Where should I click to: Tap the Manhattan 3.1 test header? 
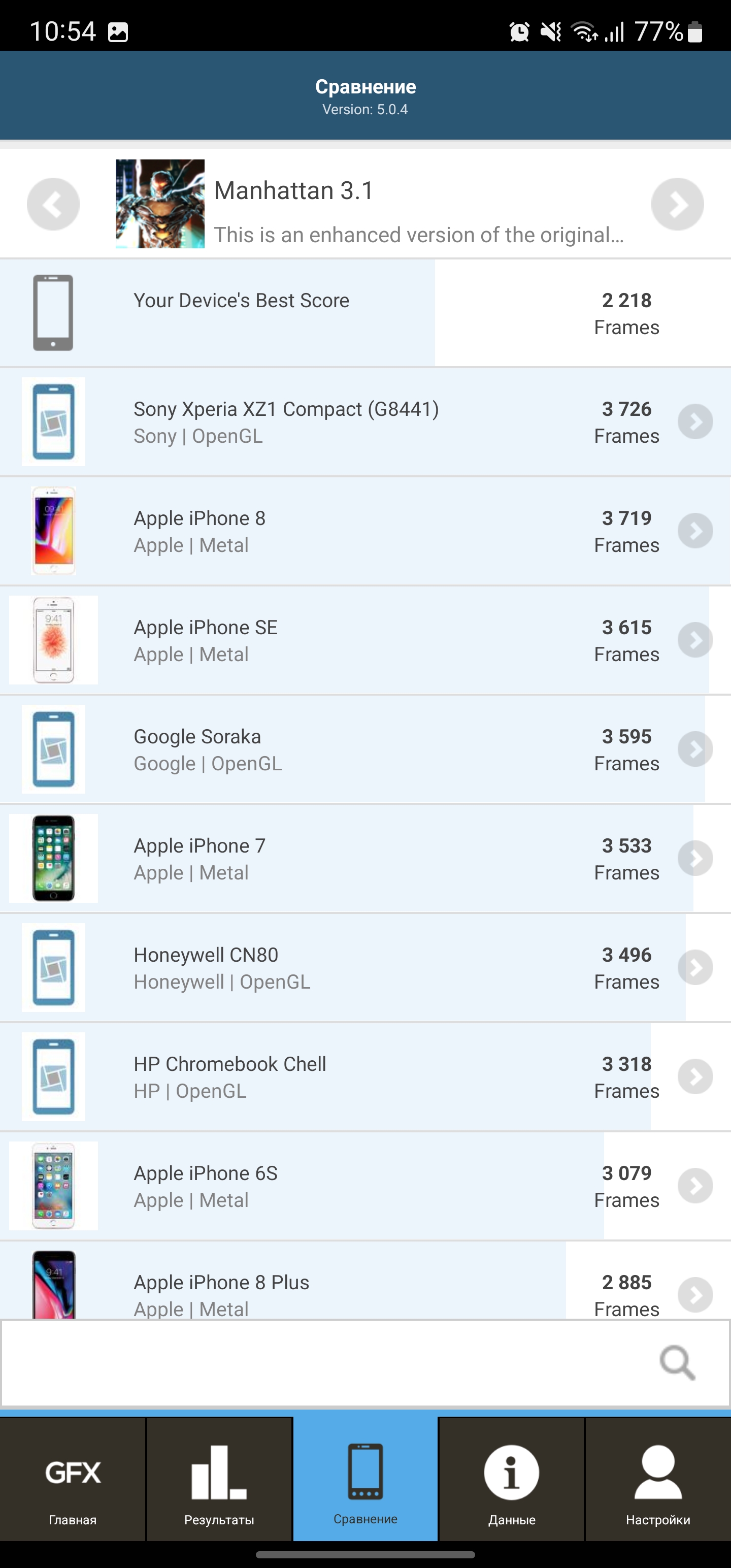[x=365, y=204]
